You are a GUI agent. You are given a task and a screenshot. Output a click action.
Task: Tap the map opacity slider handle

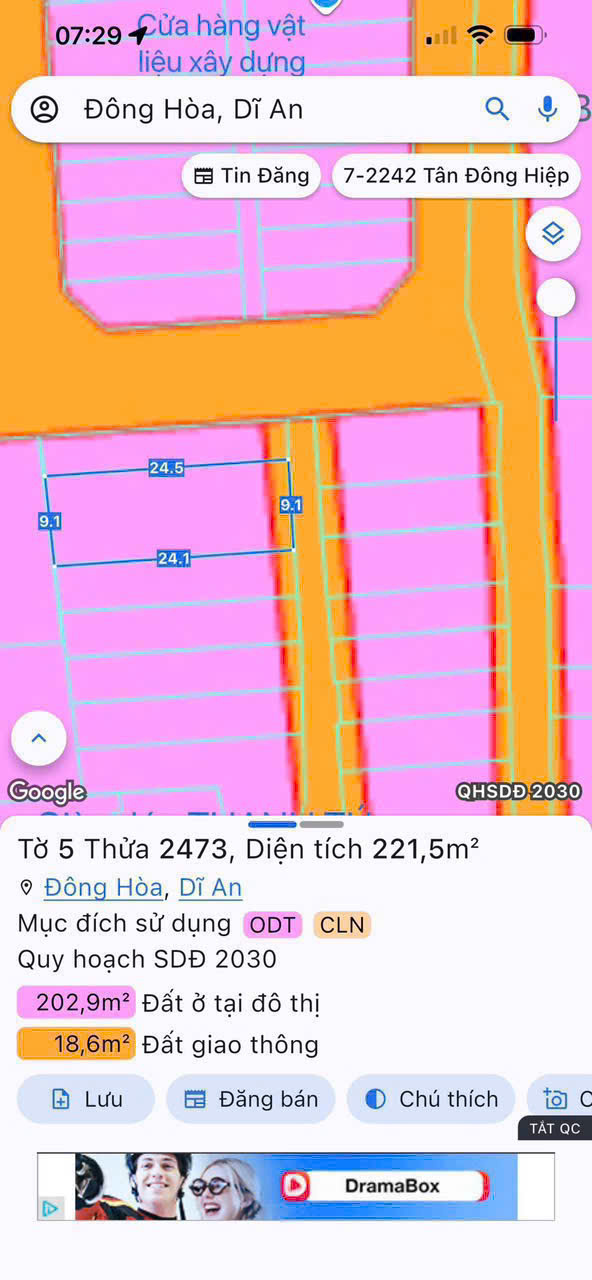tap(556, 297)
